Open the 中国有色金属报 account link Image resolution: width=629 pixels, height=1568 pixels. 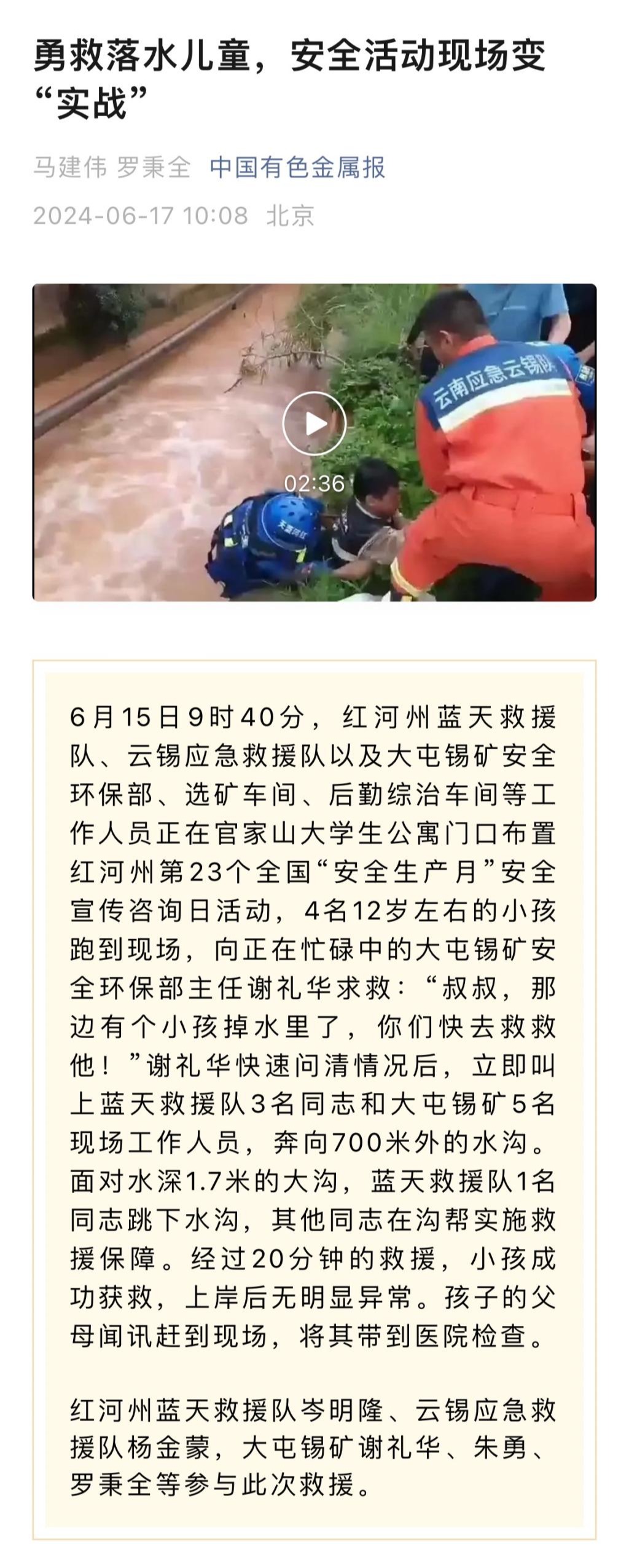pyautogui.click(x=297, y=168)
